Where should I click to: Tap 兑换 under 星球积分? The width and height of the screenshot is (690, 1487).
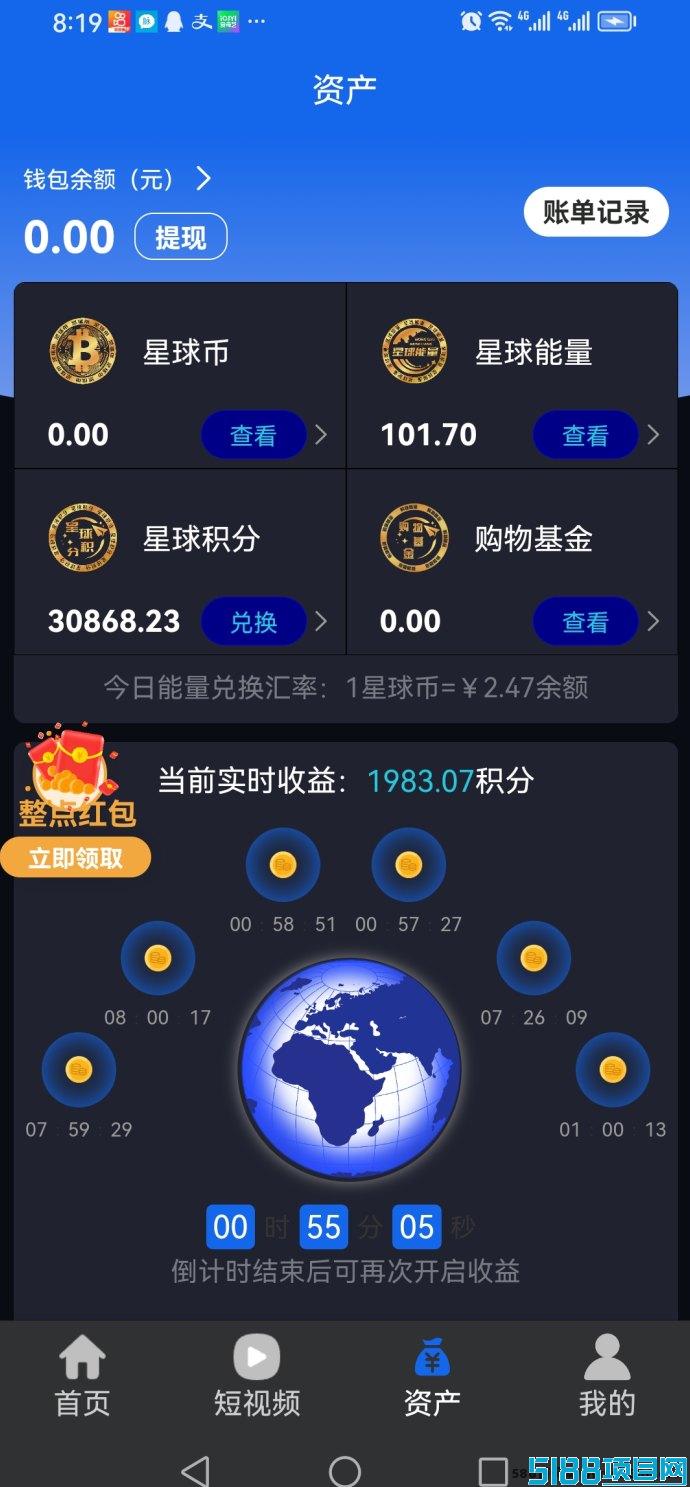pos(253,622)
